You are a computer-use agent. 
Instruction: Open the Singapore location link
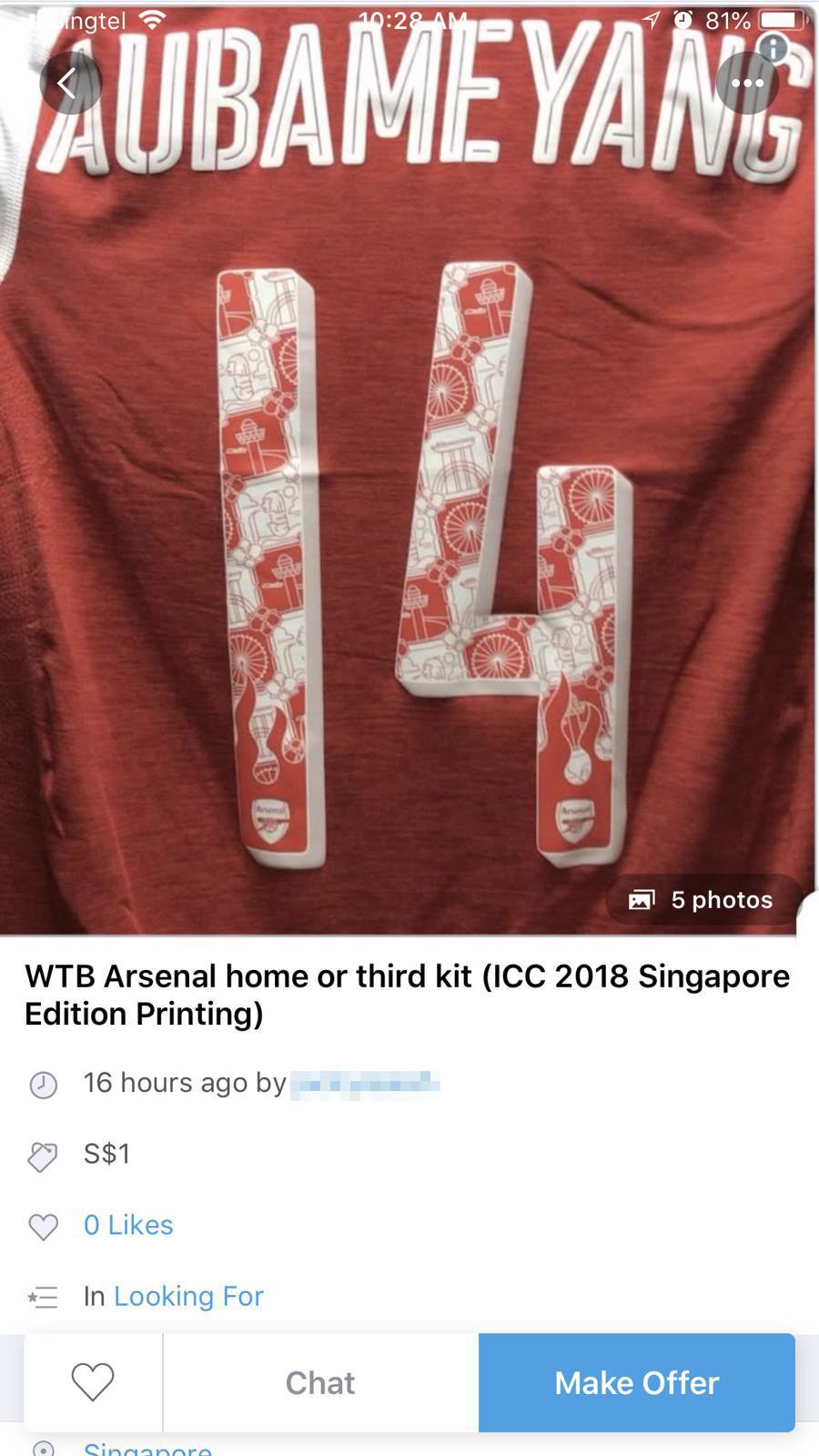click(147, 1449)
